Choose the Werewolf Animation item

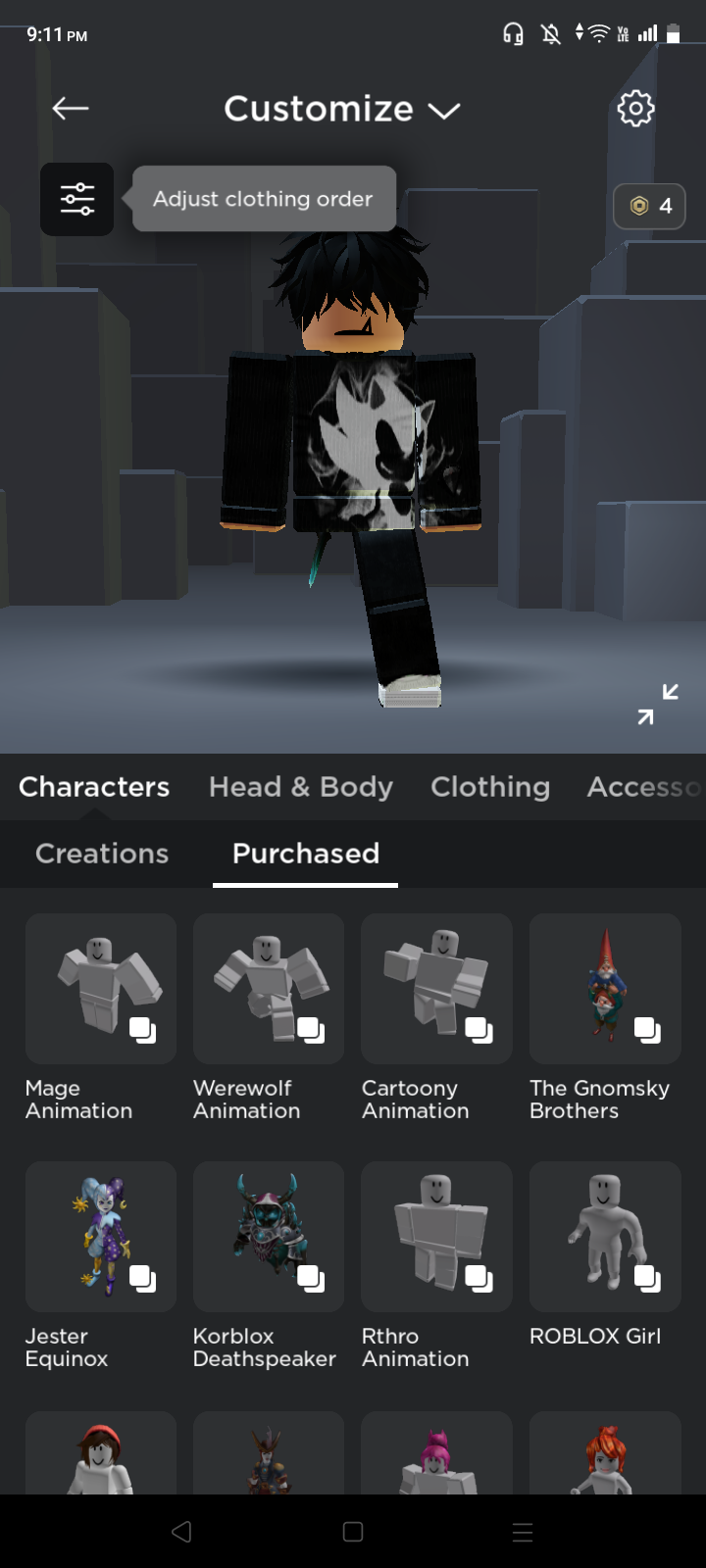point(269,989)
